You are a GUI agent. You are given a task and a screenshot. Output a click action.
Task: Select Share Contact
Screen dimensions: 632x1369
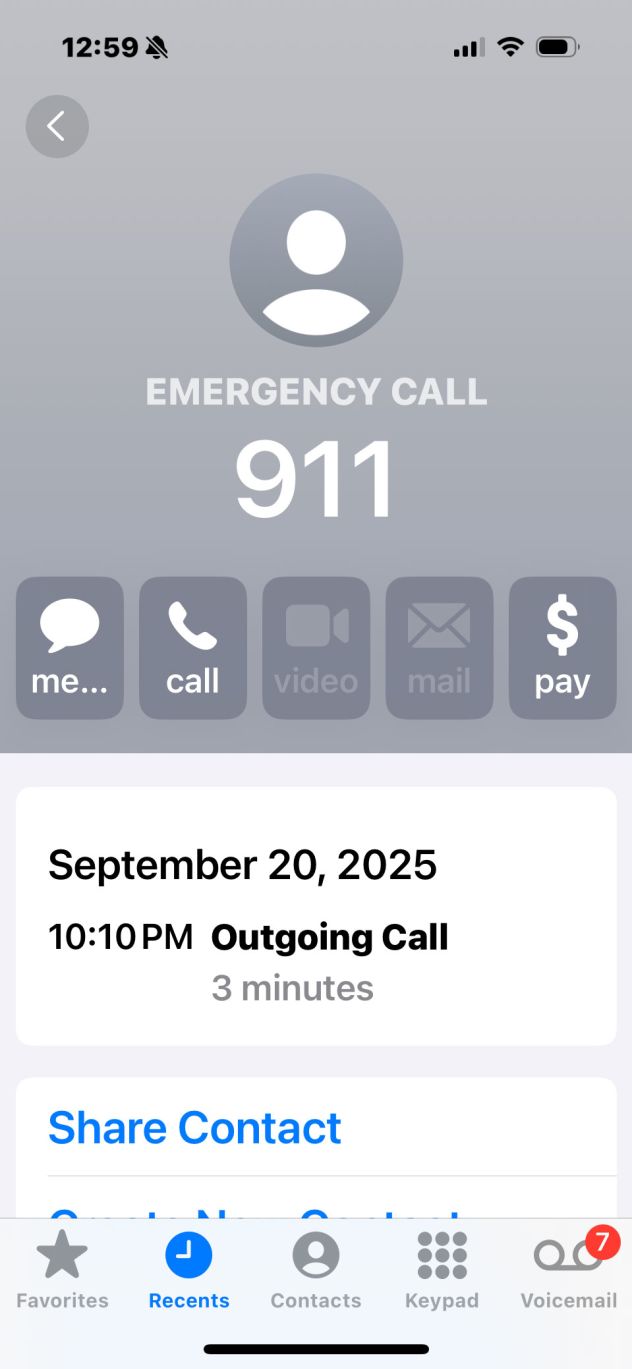(195, 1128)
